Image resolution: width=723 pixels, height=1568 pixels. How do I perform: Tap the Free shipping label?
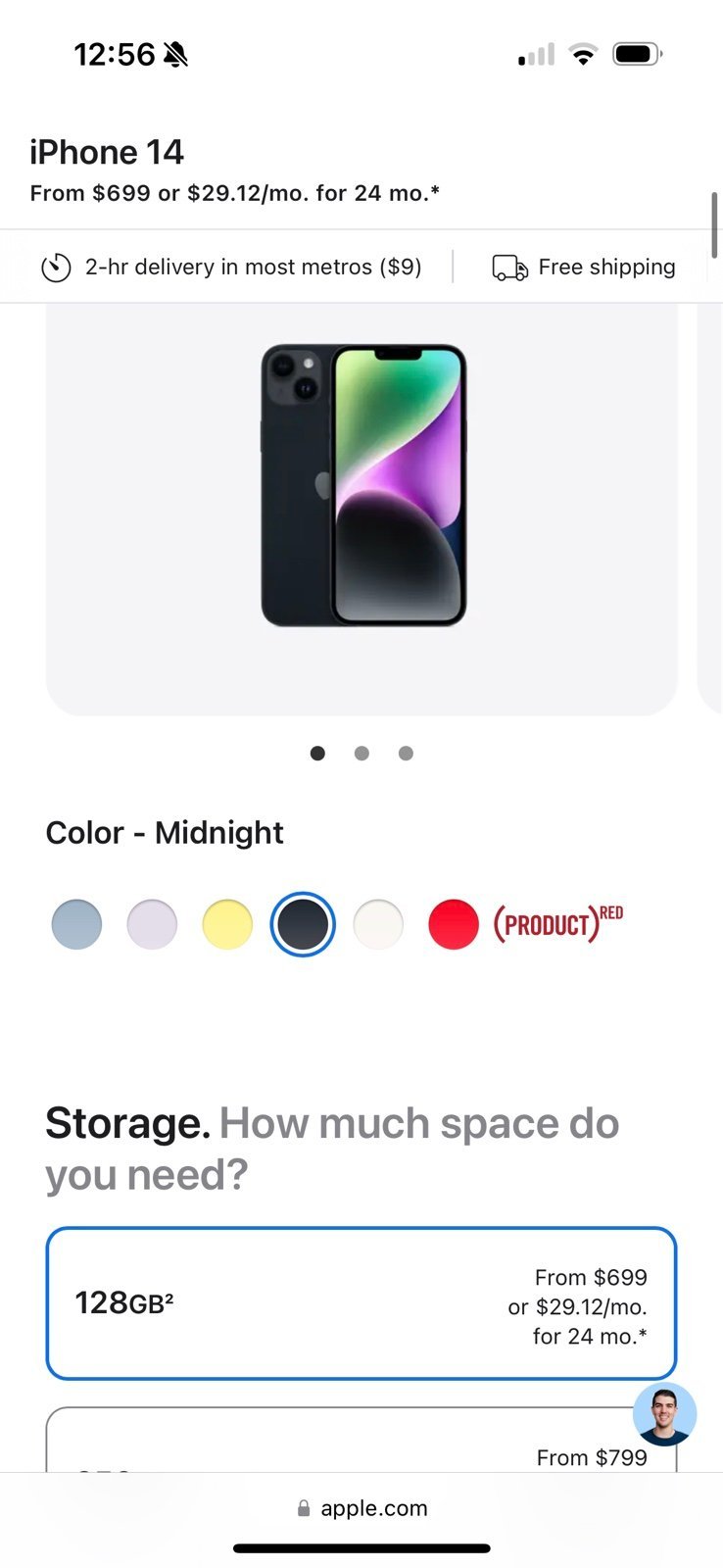606,267
